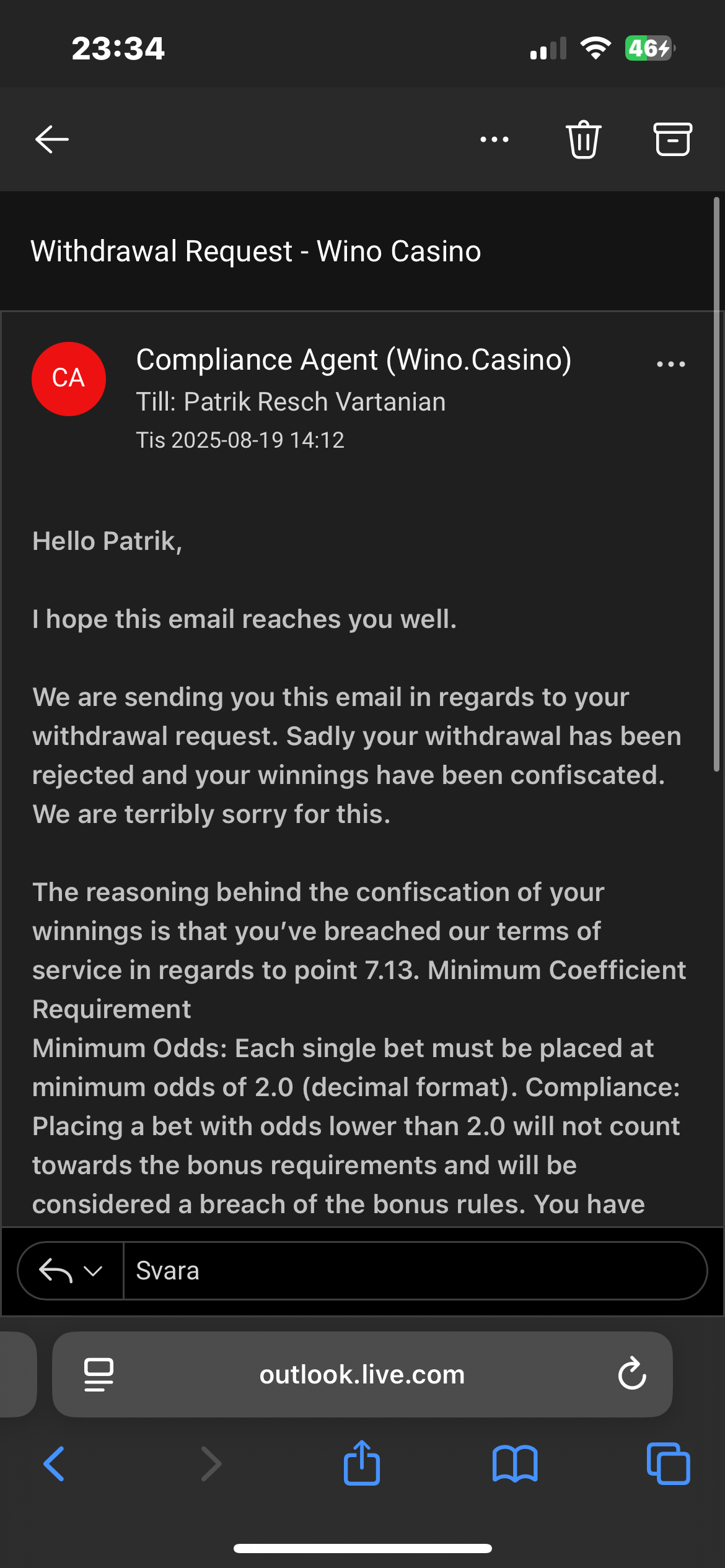Share this page from Safari
This screenshot has width=725, height=1568.
pyautogui.click(x=362, y=1463)
